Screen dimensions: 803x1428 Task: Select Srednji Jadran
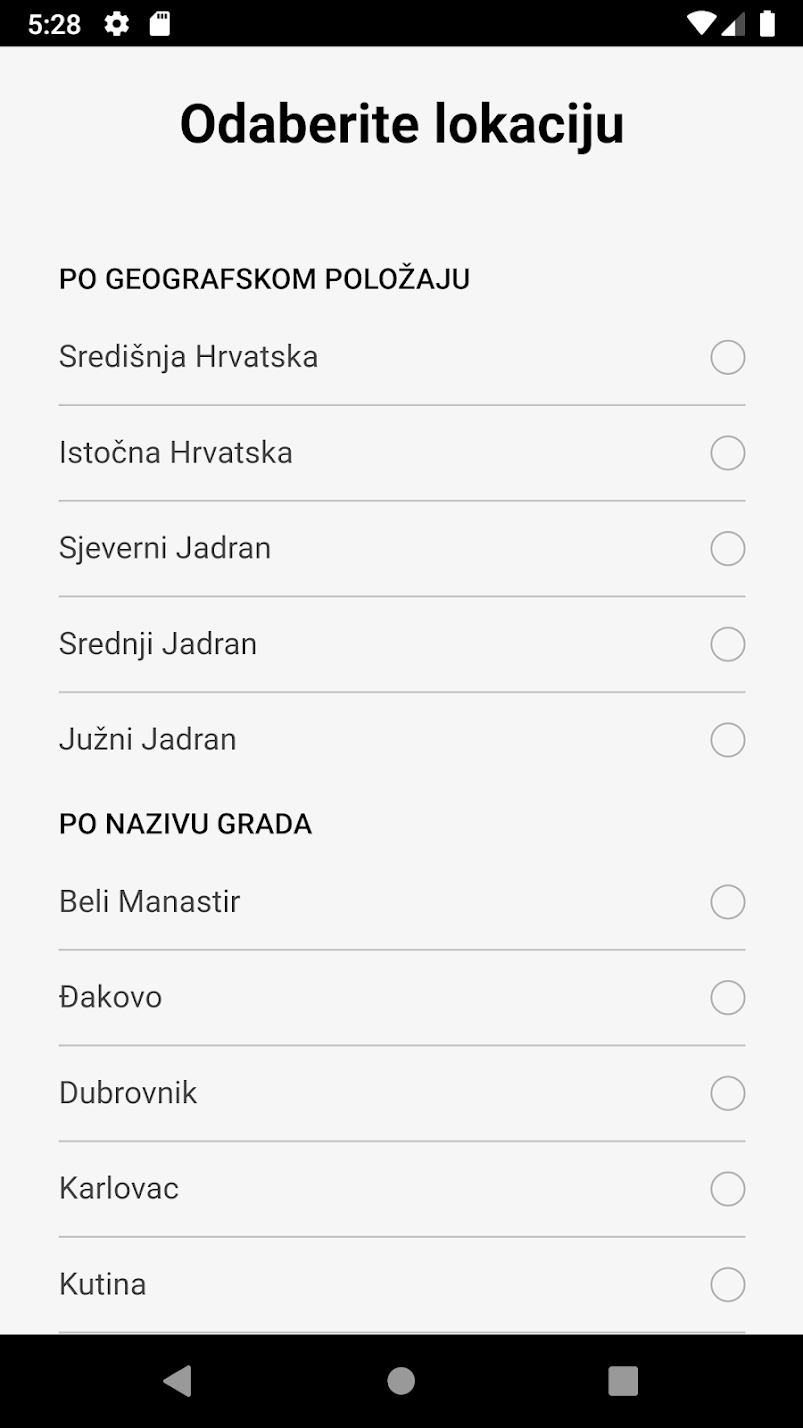click(401, 645)
